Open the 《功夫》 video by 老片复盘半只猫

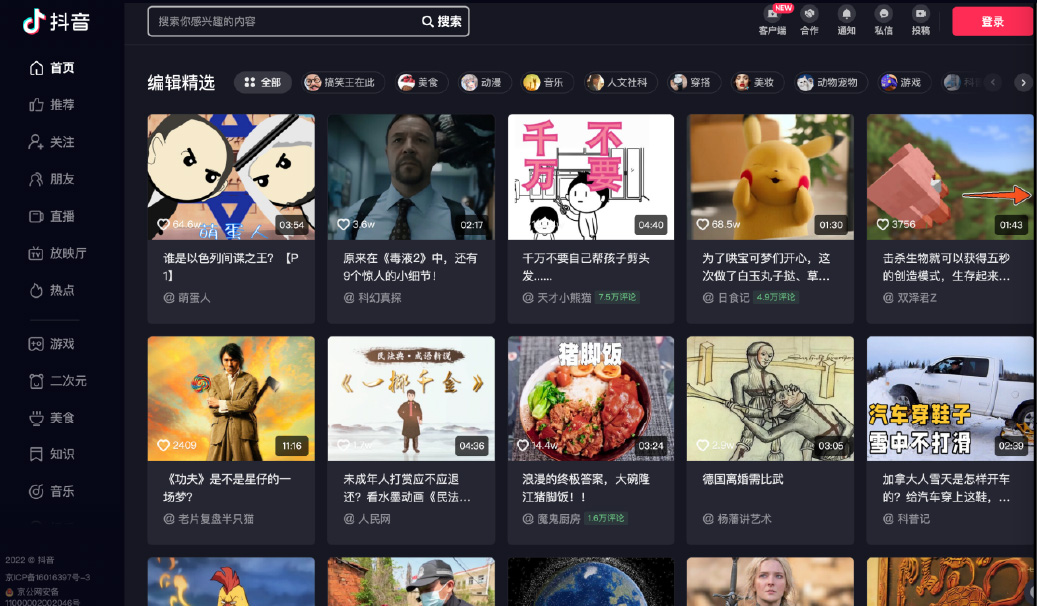[x=231, y=398]
